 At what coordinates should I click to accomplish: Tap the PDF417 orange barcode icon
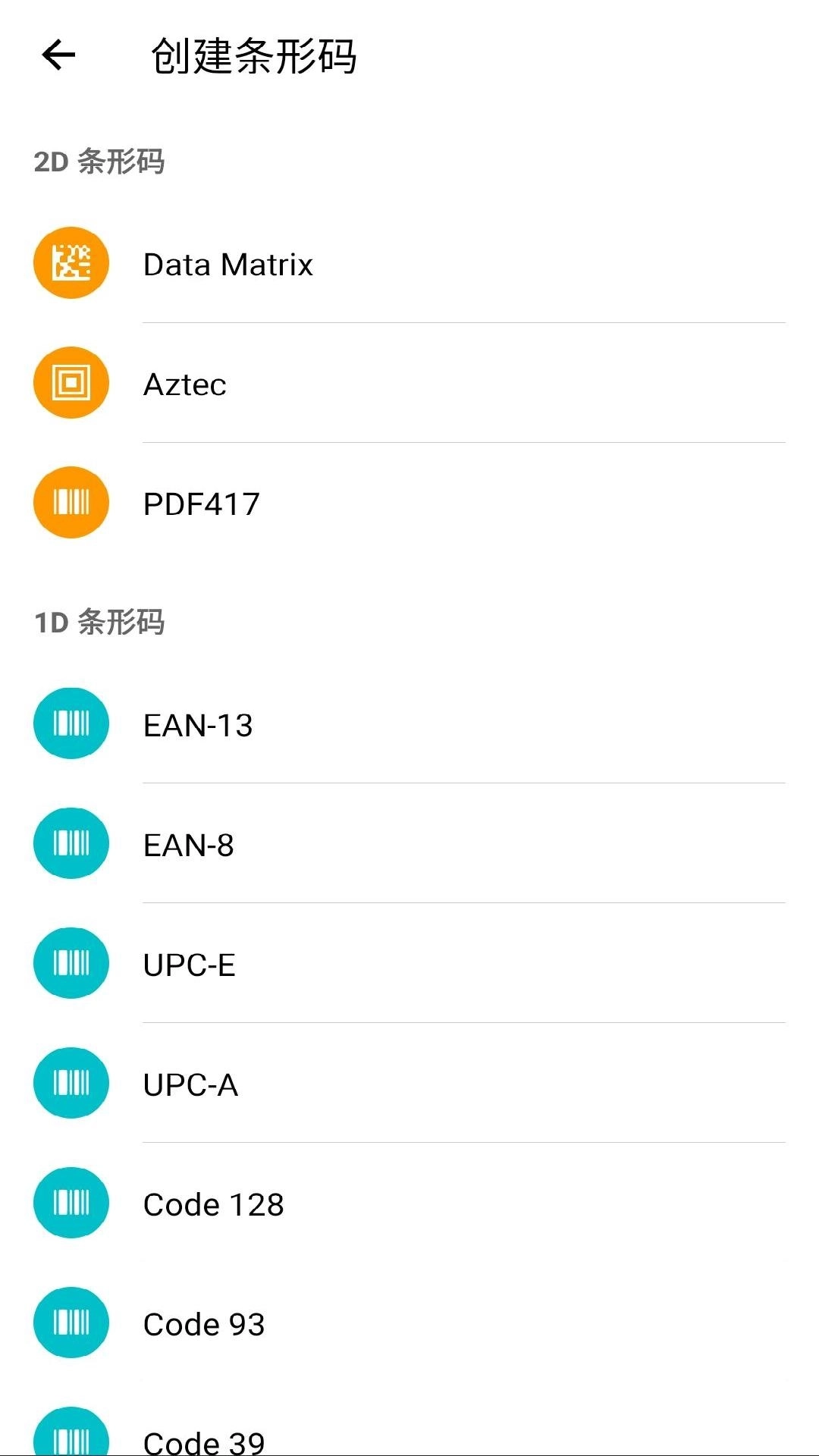pos(71,502)
